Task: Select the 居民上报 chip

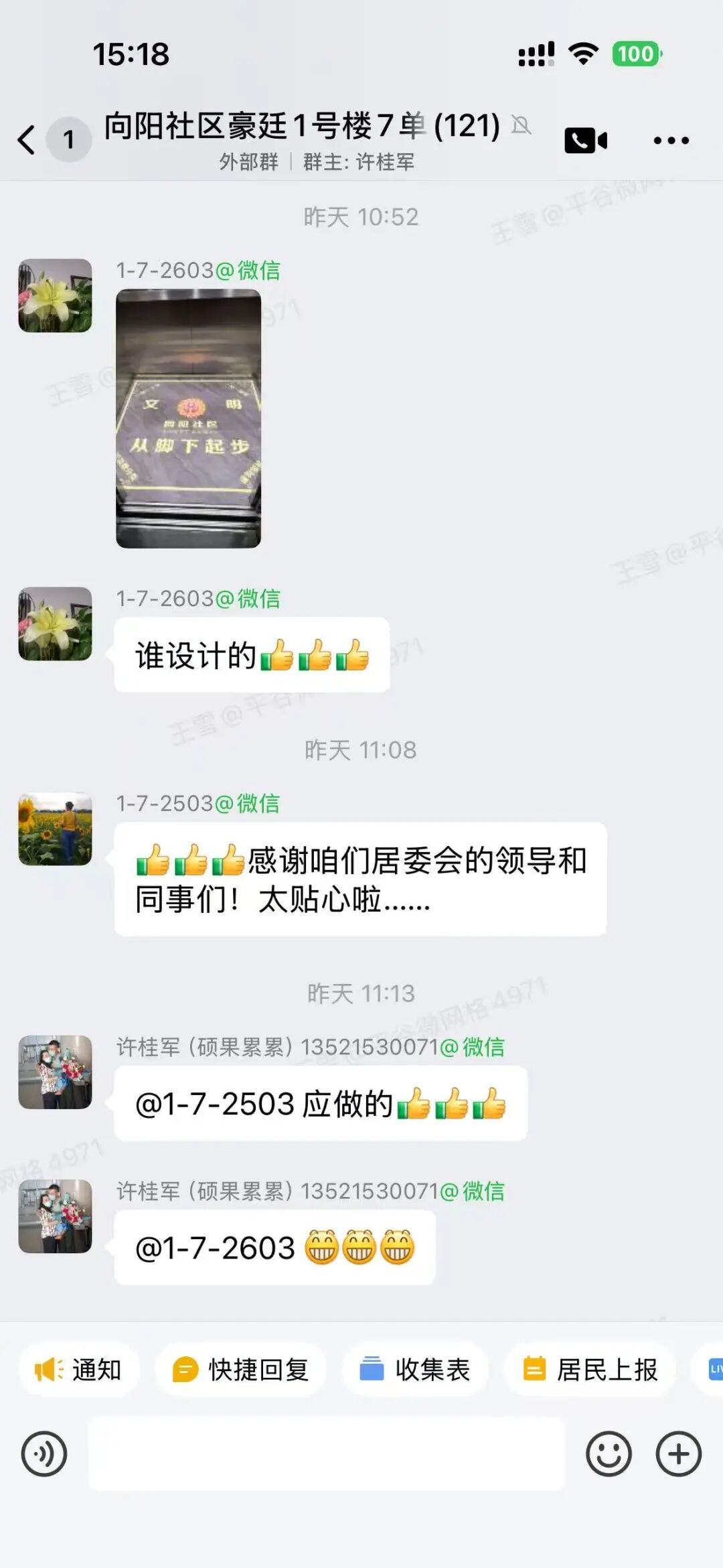Action: (590, 1369)
